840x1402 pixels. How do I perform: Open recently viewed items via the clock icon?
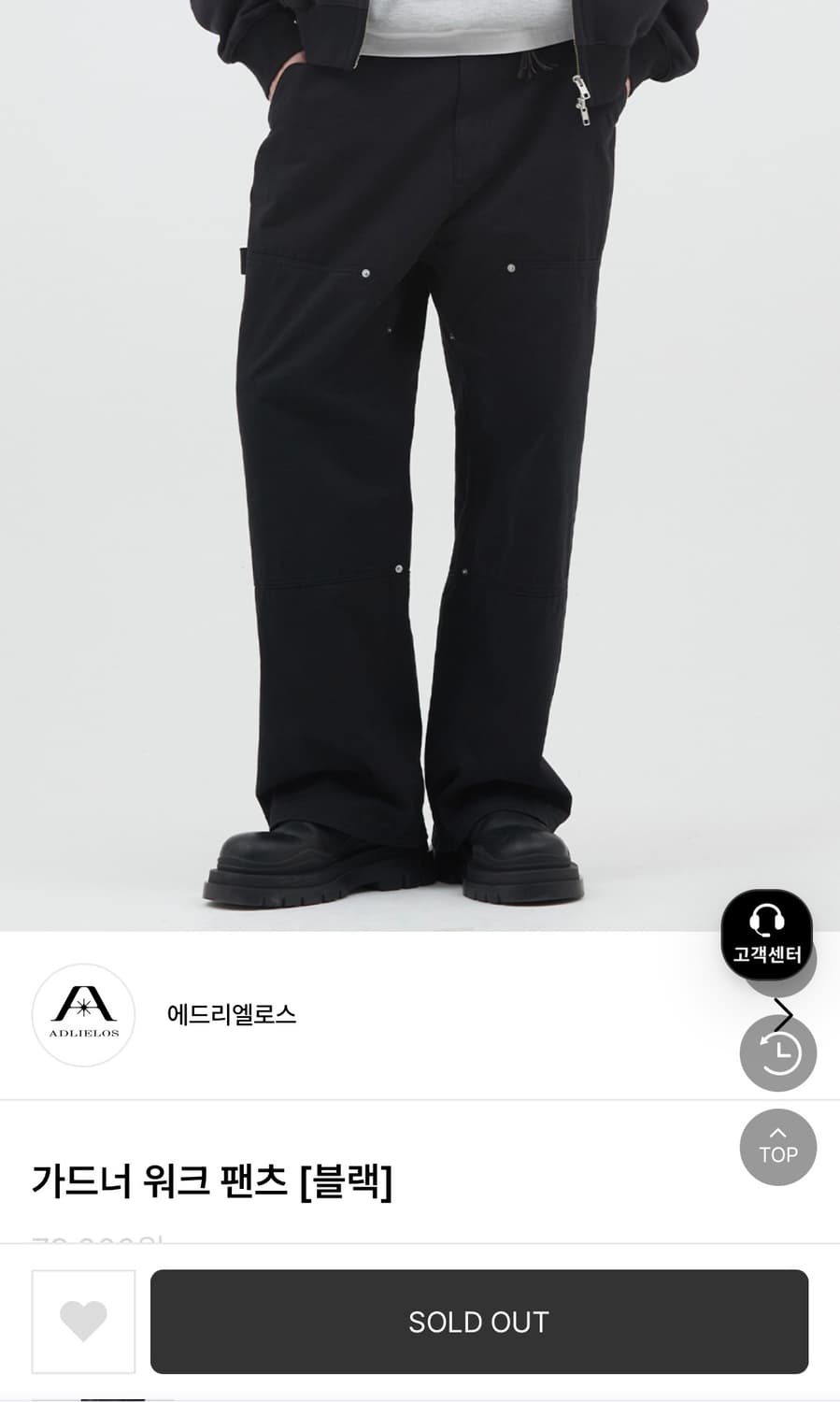coord(778,1053)
